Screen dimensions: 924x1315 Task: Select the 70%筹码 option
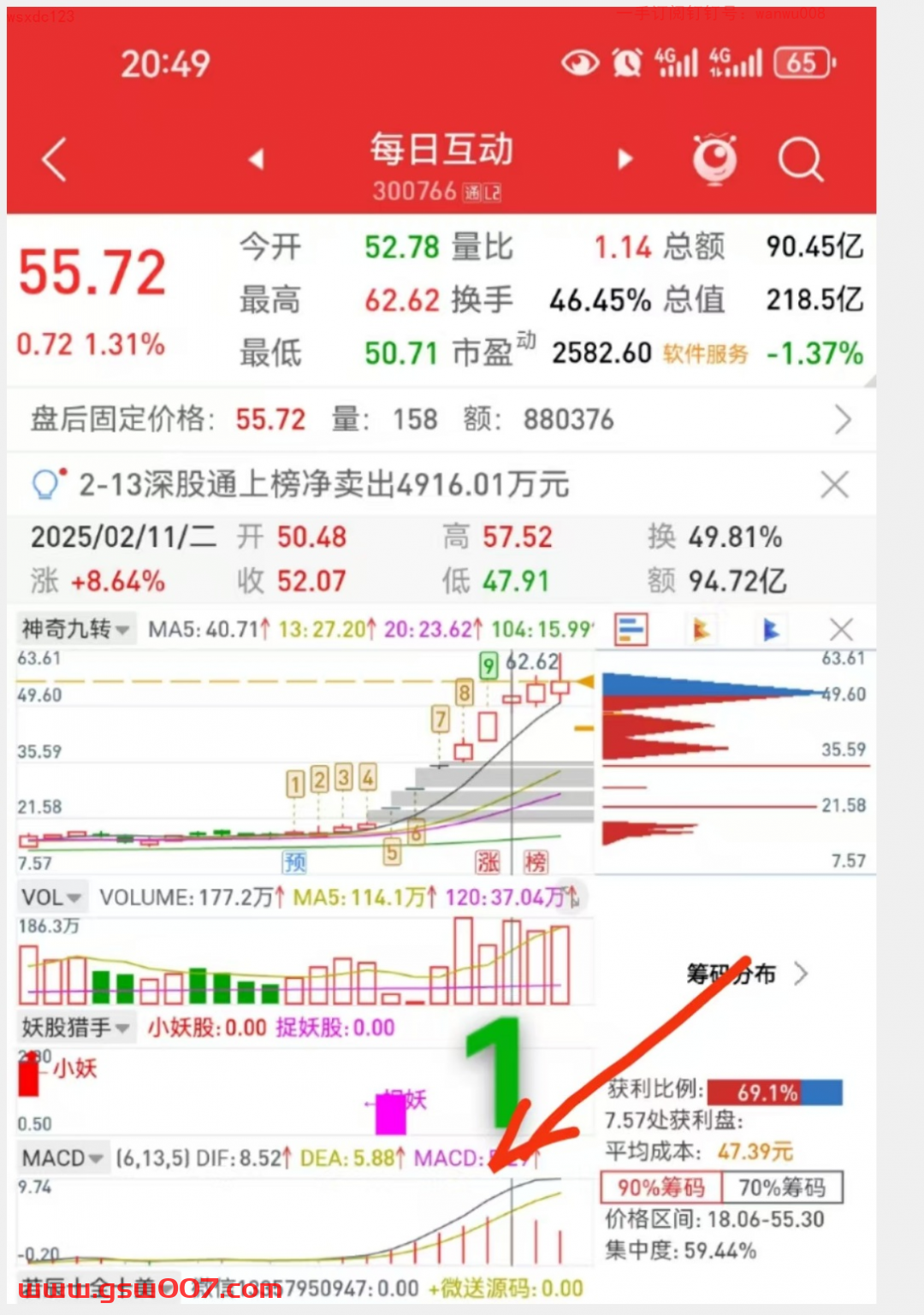pos(782,1188)
